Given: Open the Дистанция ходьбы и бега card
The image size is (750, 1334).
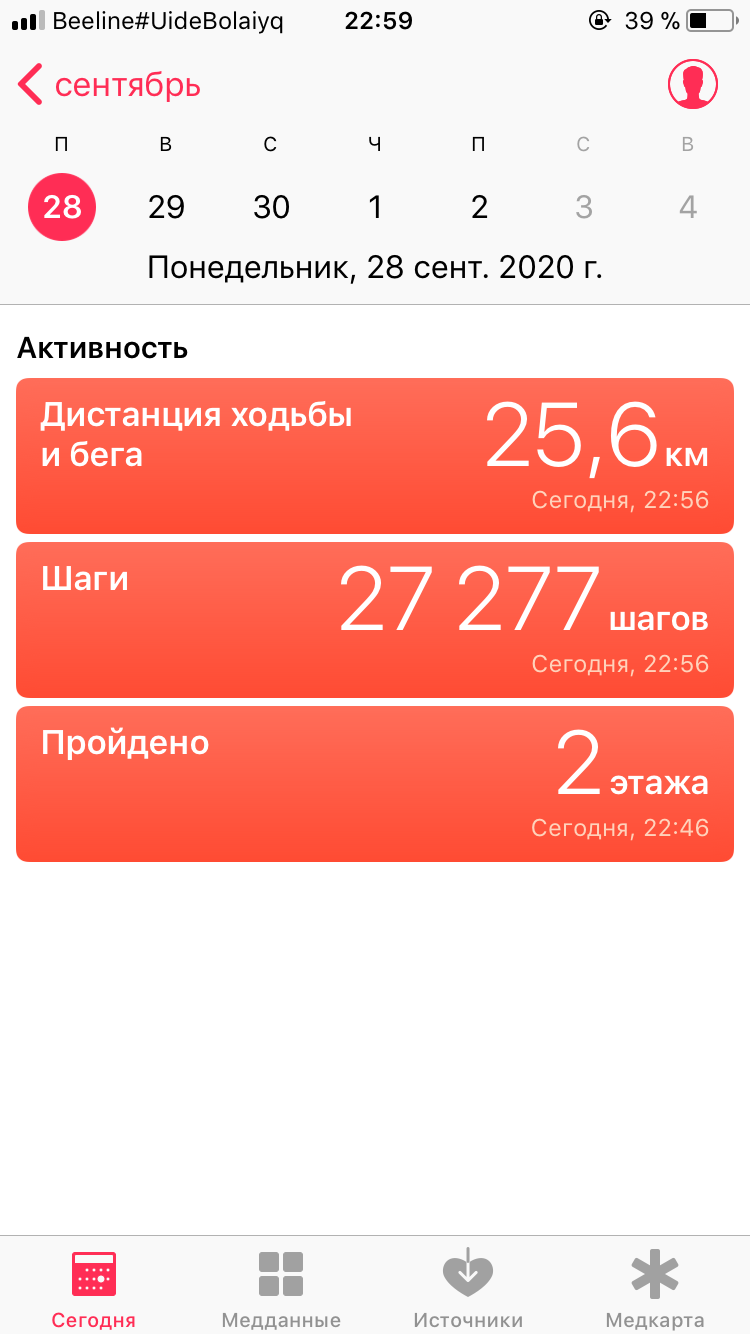Looking at the screenshot, I should pos(375,456).
